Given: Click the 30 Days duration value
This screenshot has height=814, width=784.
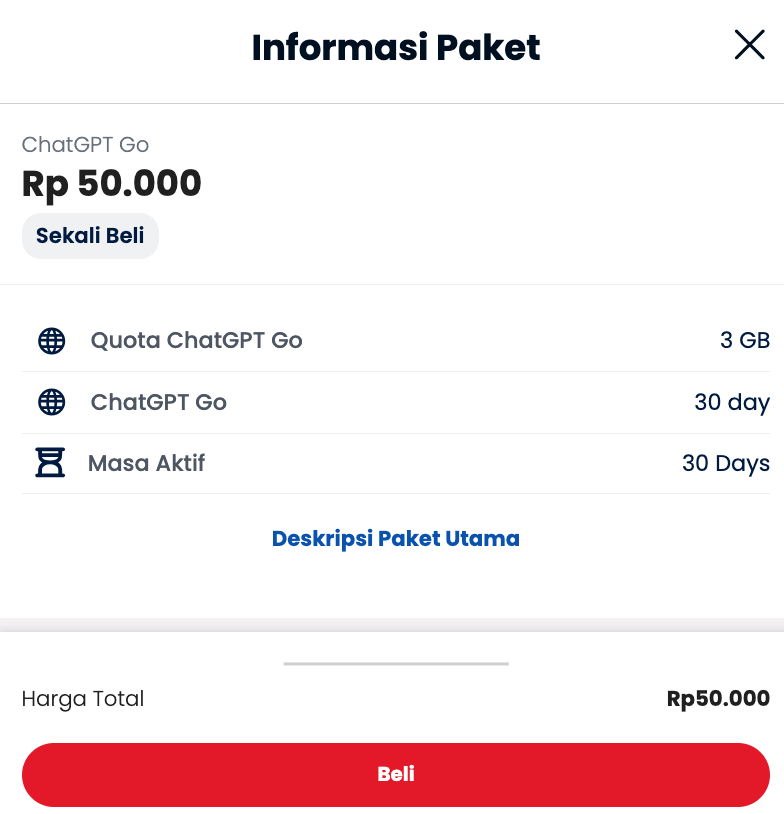Looking at the screenshot, I should (x=726, y=463).
